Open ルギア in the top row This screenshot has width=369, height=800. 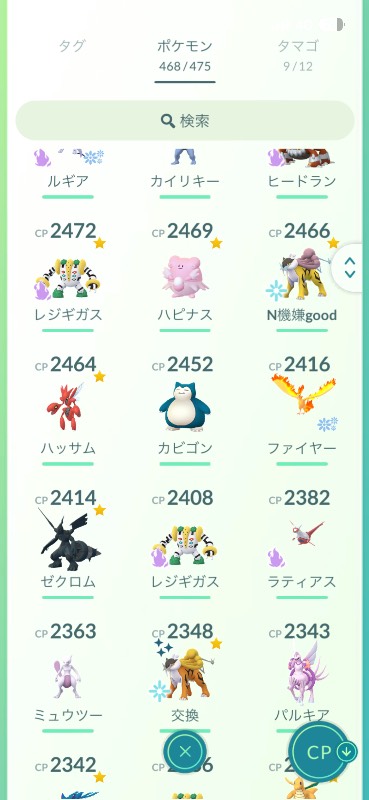[x=68, y=173]
